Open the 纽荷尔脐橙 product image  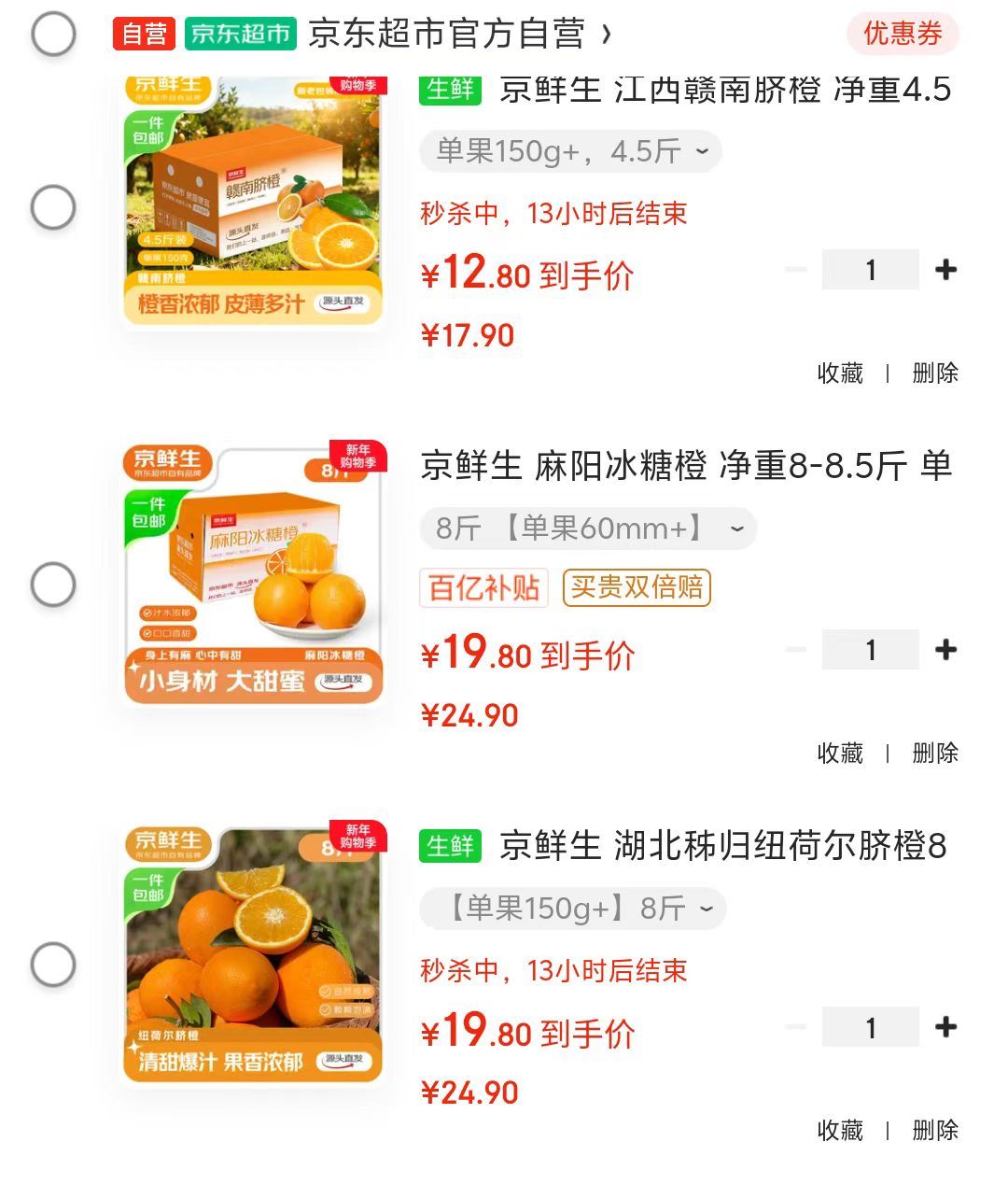coord(253,952)
